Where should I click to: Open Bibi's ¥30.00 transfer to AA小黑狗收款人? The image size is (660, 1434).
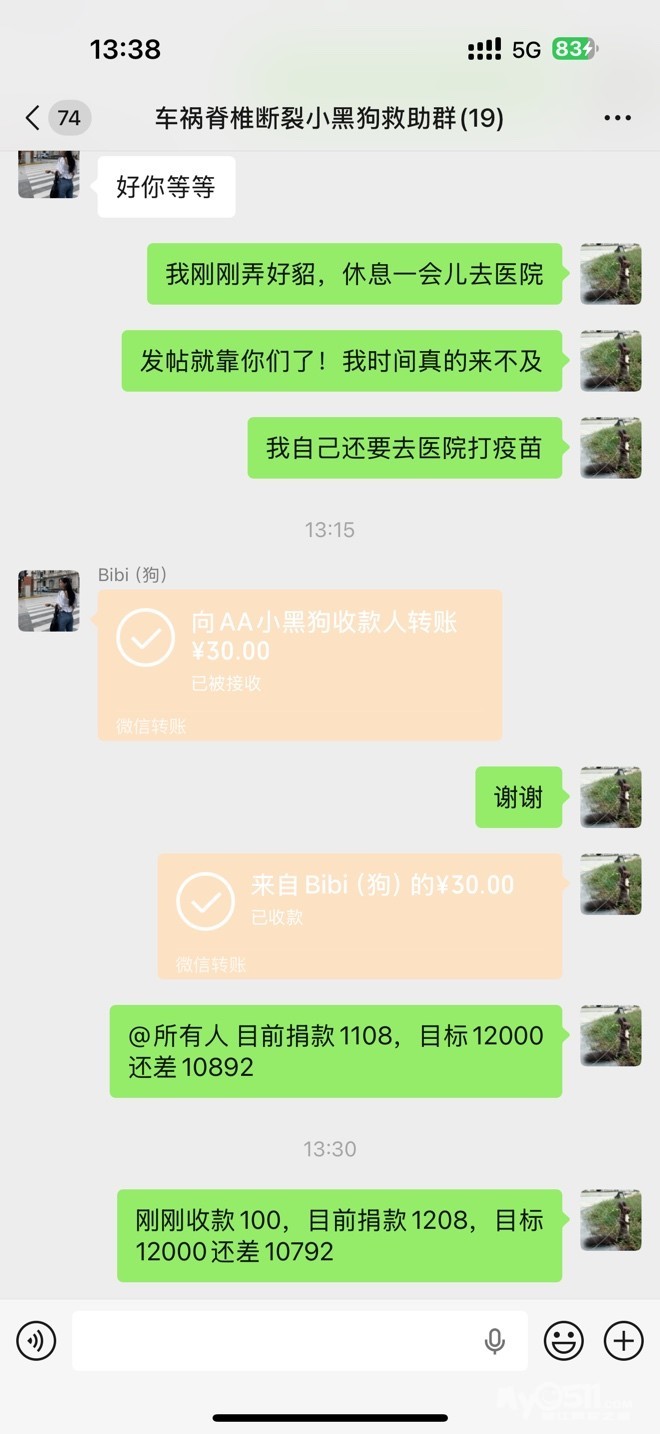(299, 664)
